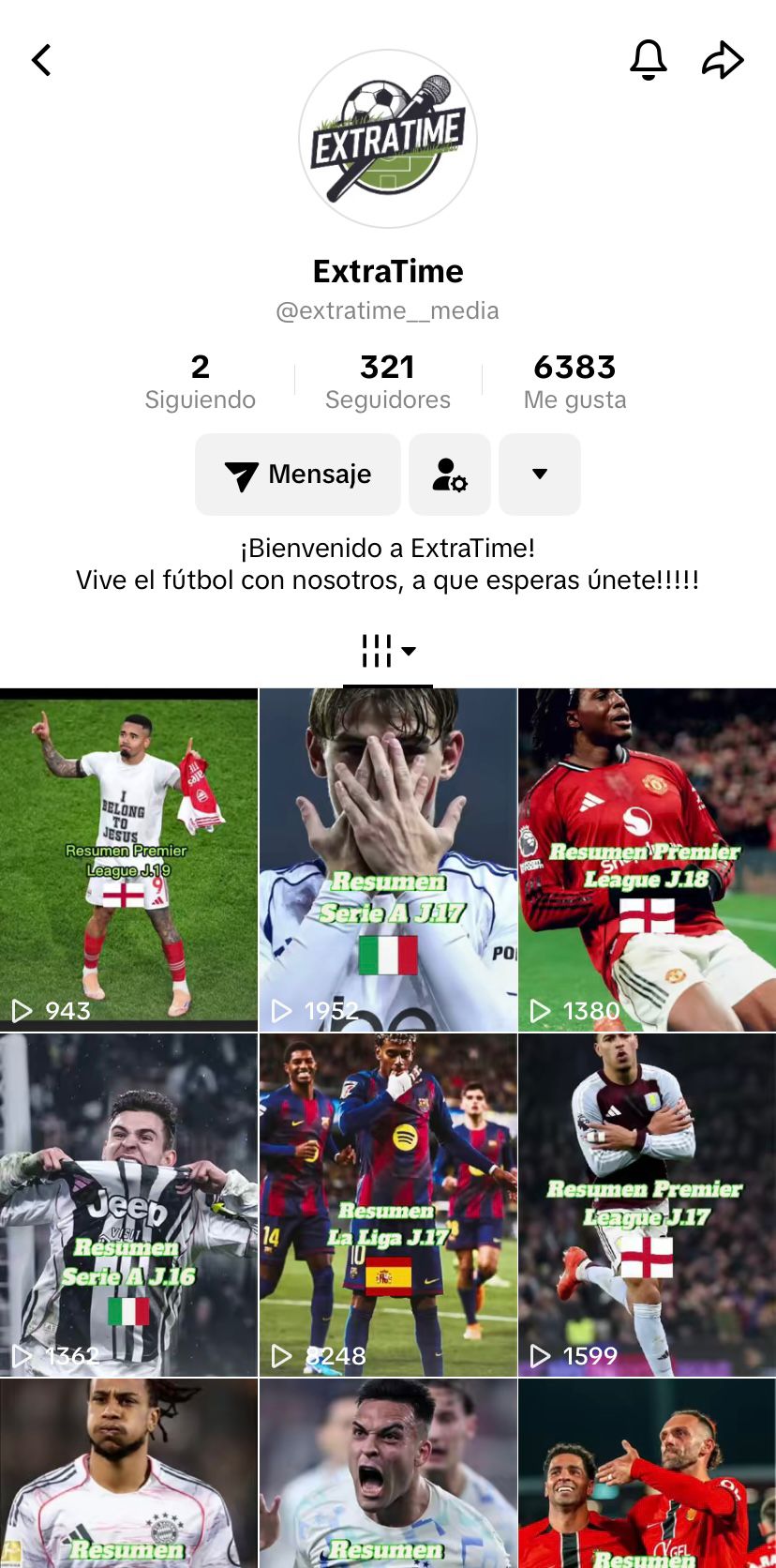Tap the Mensaje button
This screenshot has height=1568, width=776.
point(296,475)
